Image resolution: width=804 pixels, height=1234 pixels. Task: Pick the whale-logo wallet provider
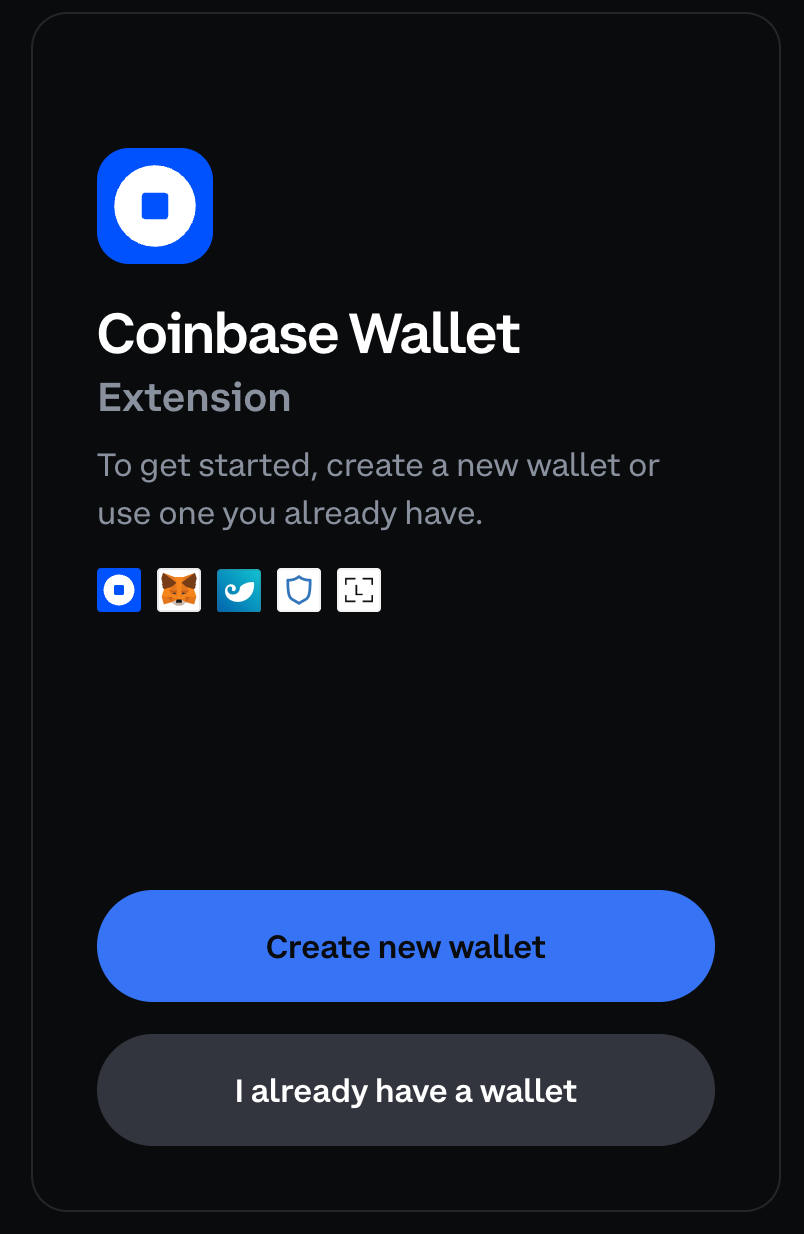click(x=239, y=590)
